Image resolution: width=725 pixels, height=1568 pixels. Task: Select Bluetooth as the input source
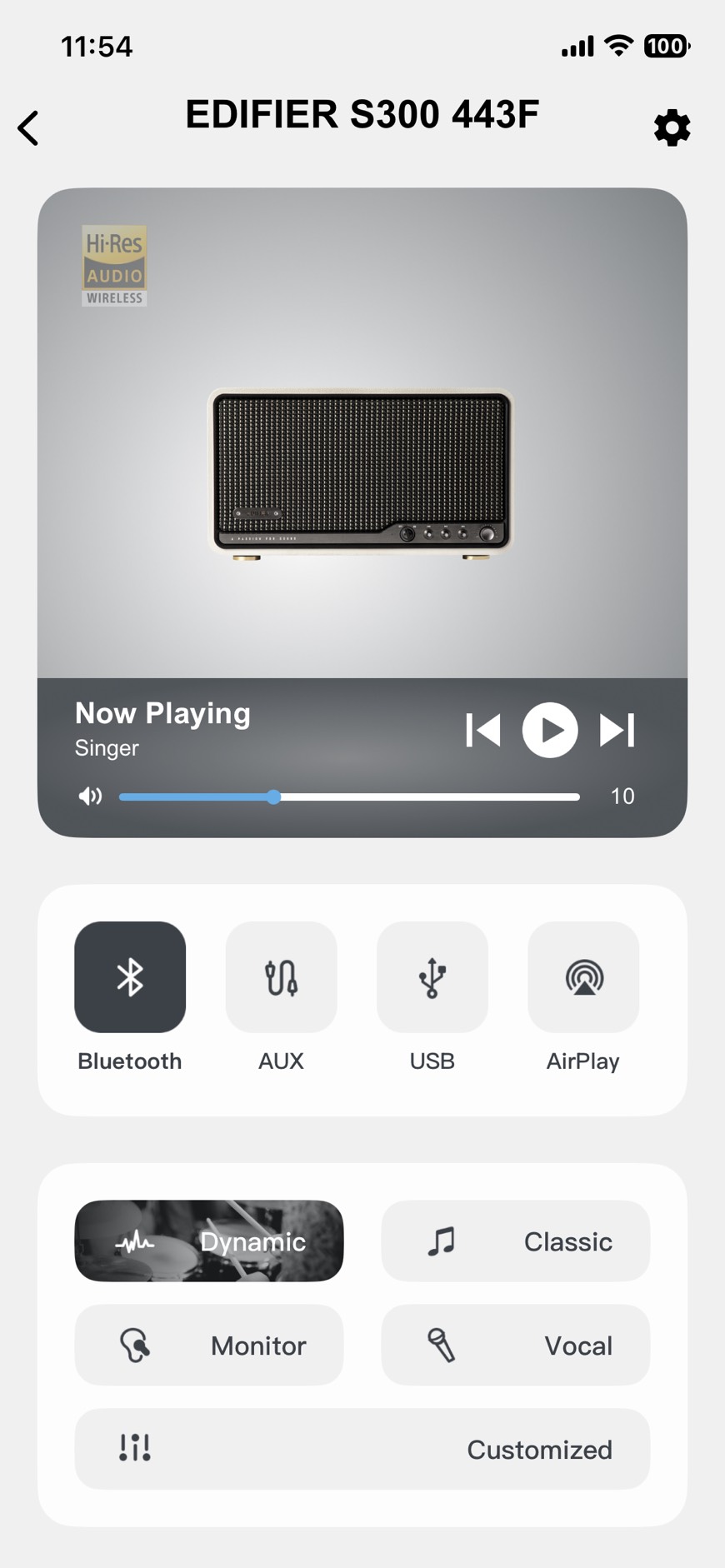pos(130,977)
